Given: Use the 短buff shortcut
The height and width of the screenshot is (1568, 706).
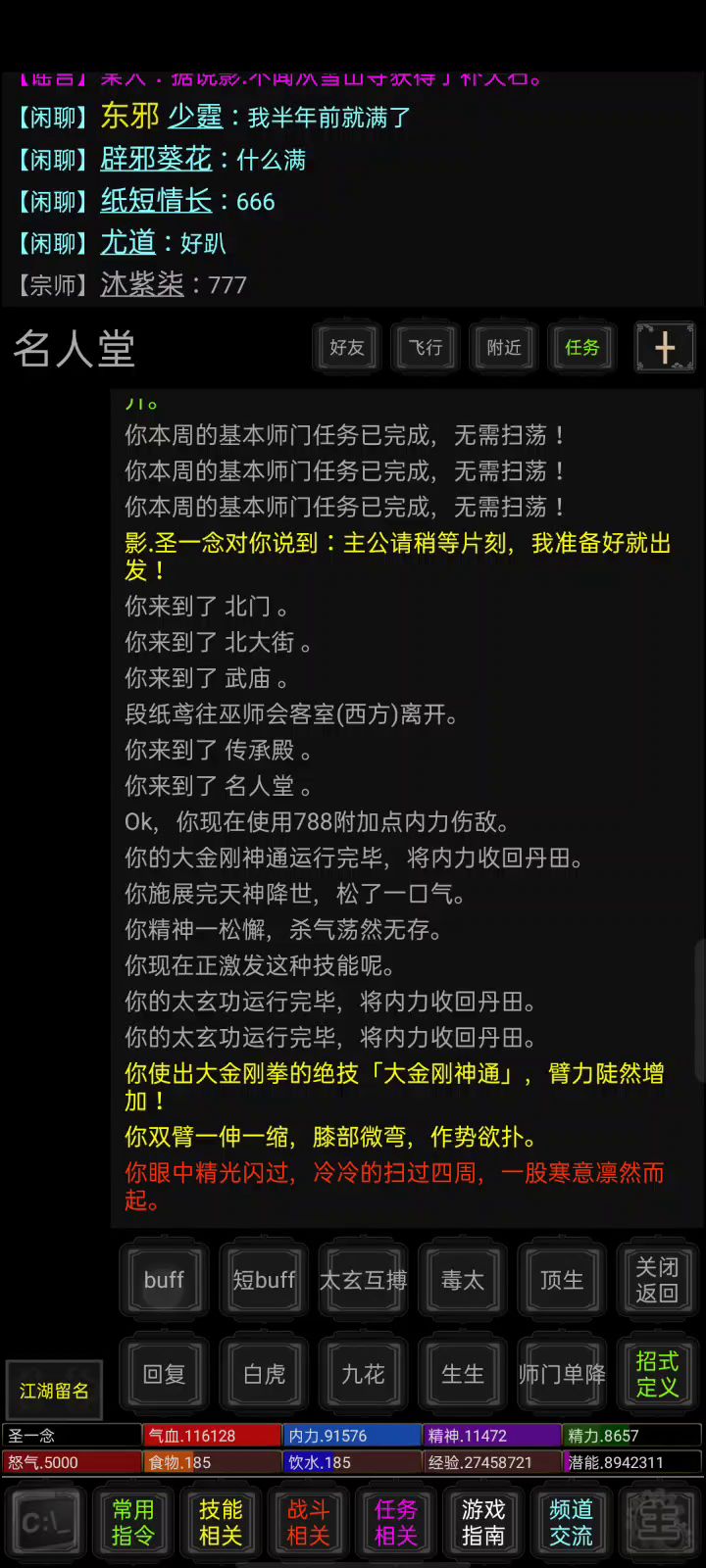Looking at the screenshot, I should point(264,1280).
